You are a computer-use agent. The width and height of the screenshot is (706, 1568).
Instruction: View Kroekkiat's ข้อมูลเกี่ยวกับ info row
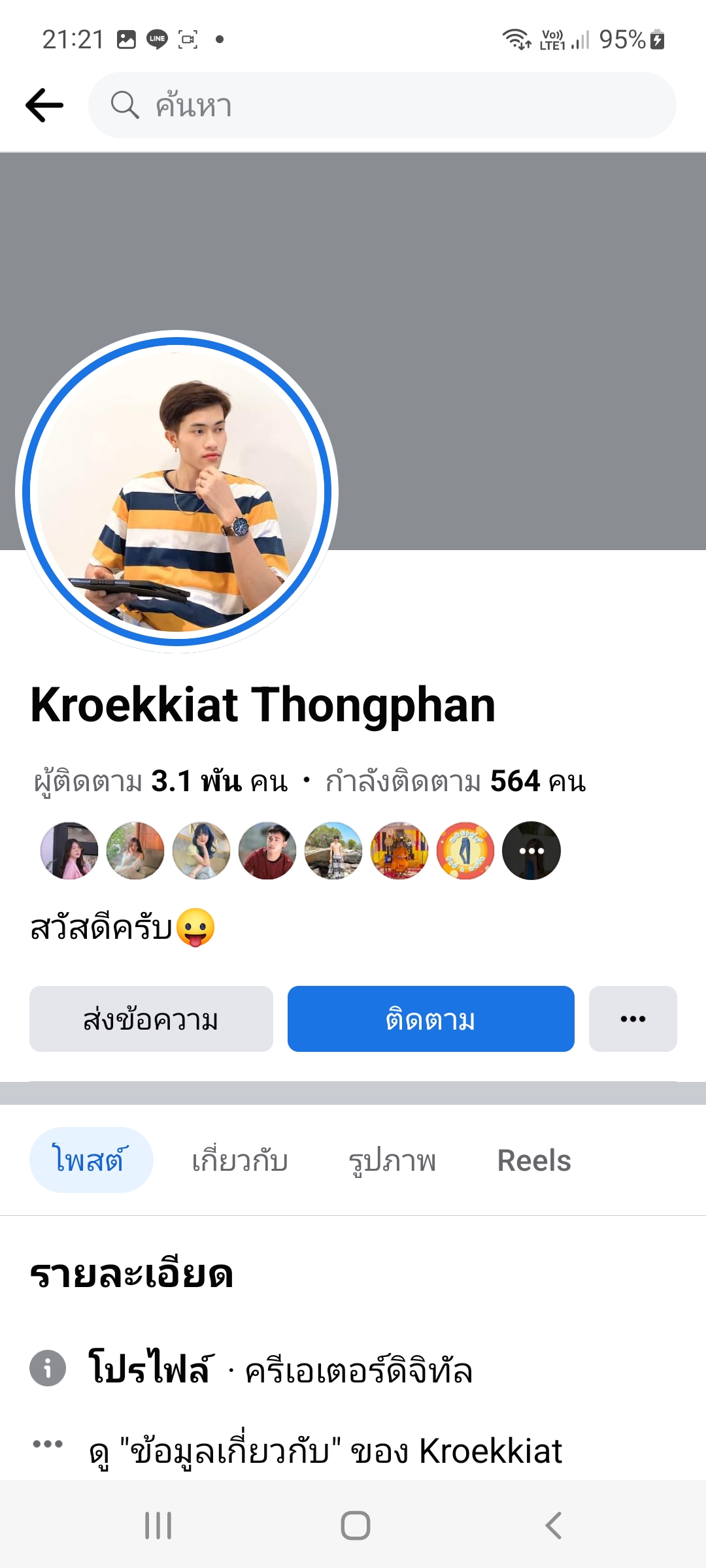pyautogui.click(x=325, y=1451)
